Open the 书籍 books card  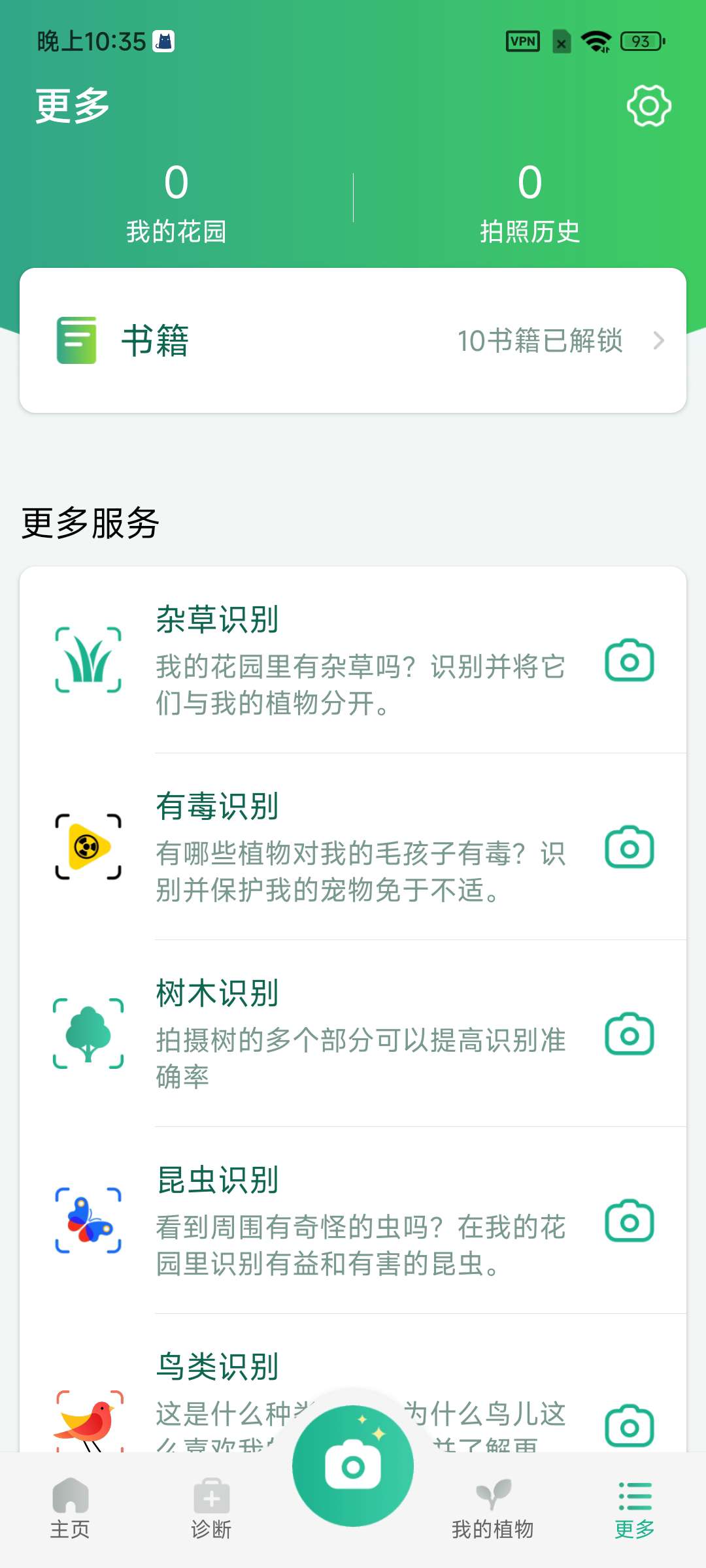(353, 340)
